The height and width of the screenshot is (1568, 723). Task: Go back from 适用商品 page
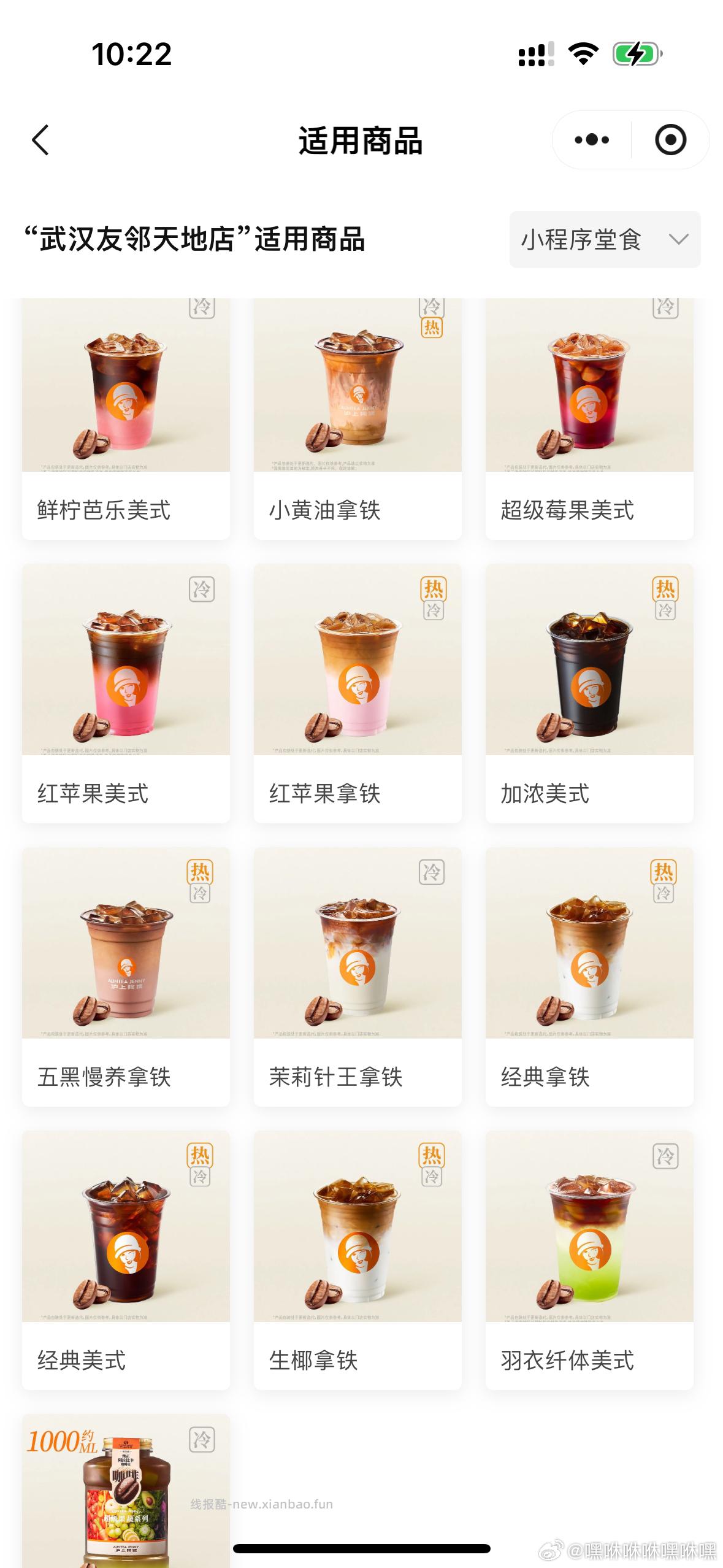40,140
